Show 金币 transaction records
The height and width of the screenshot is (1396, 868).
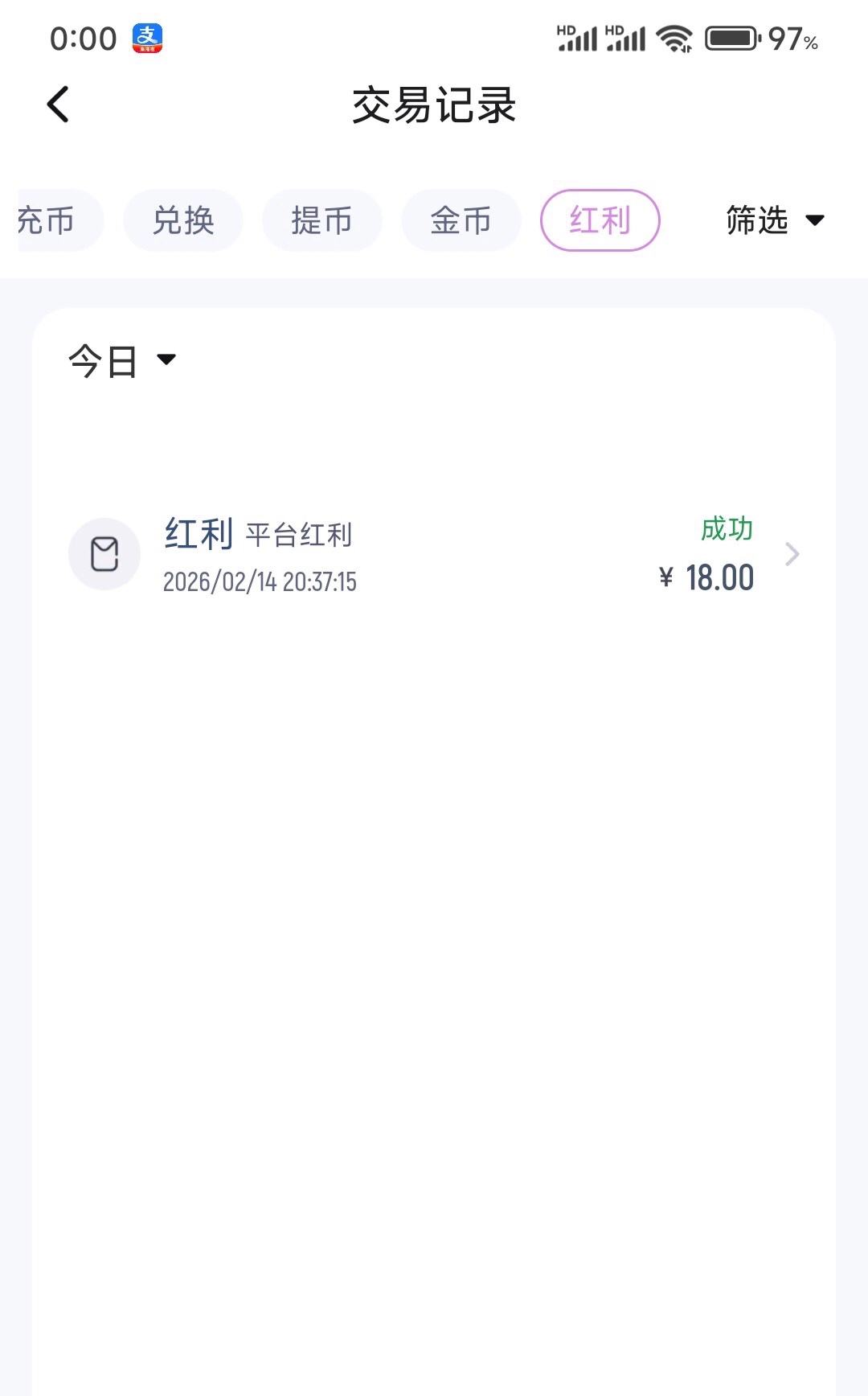click(461, 220)
